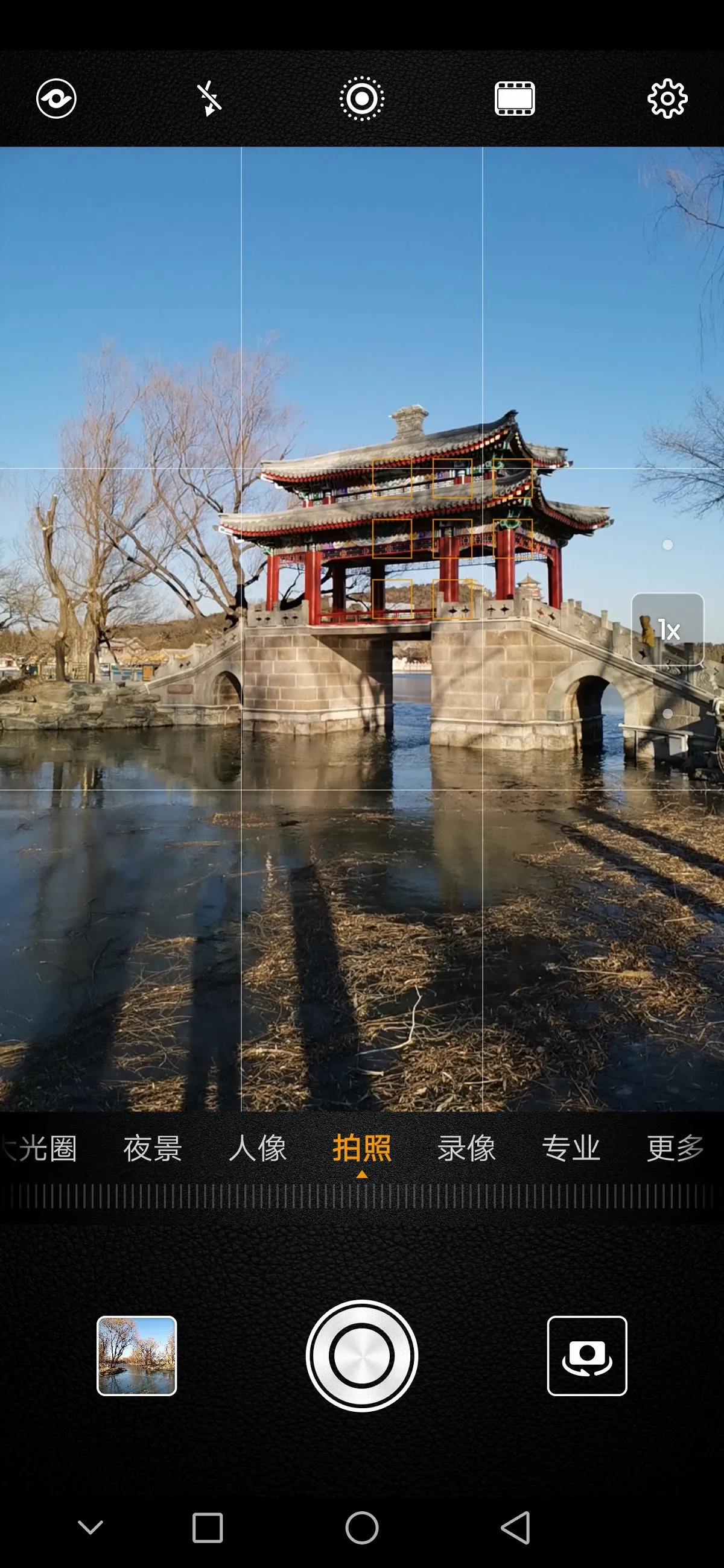Open the last photo thumbnail in gallery
This screenshot has width=724, height=1568.
[137, 1355]
